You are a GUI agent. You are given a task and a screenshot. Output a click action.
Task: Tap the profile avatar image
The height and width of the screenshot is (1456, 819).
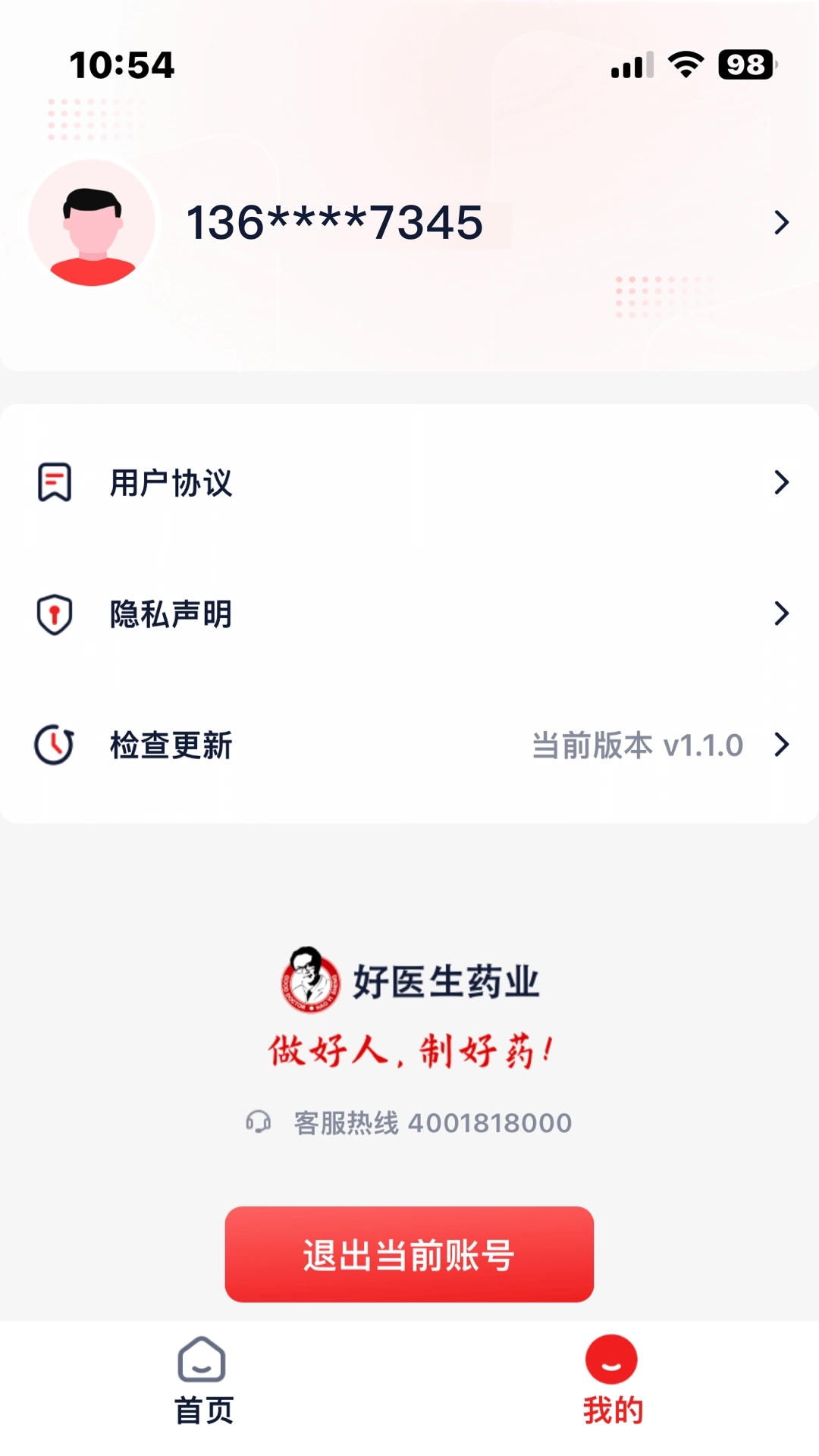[91, 225]
